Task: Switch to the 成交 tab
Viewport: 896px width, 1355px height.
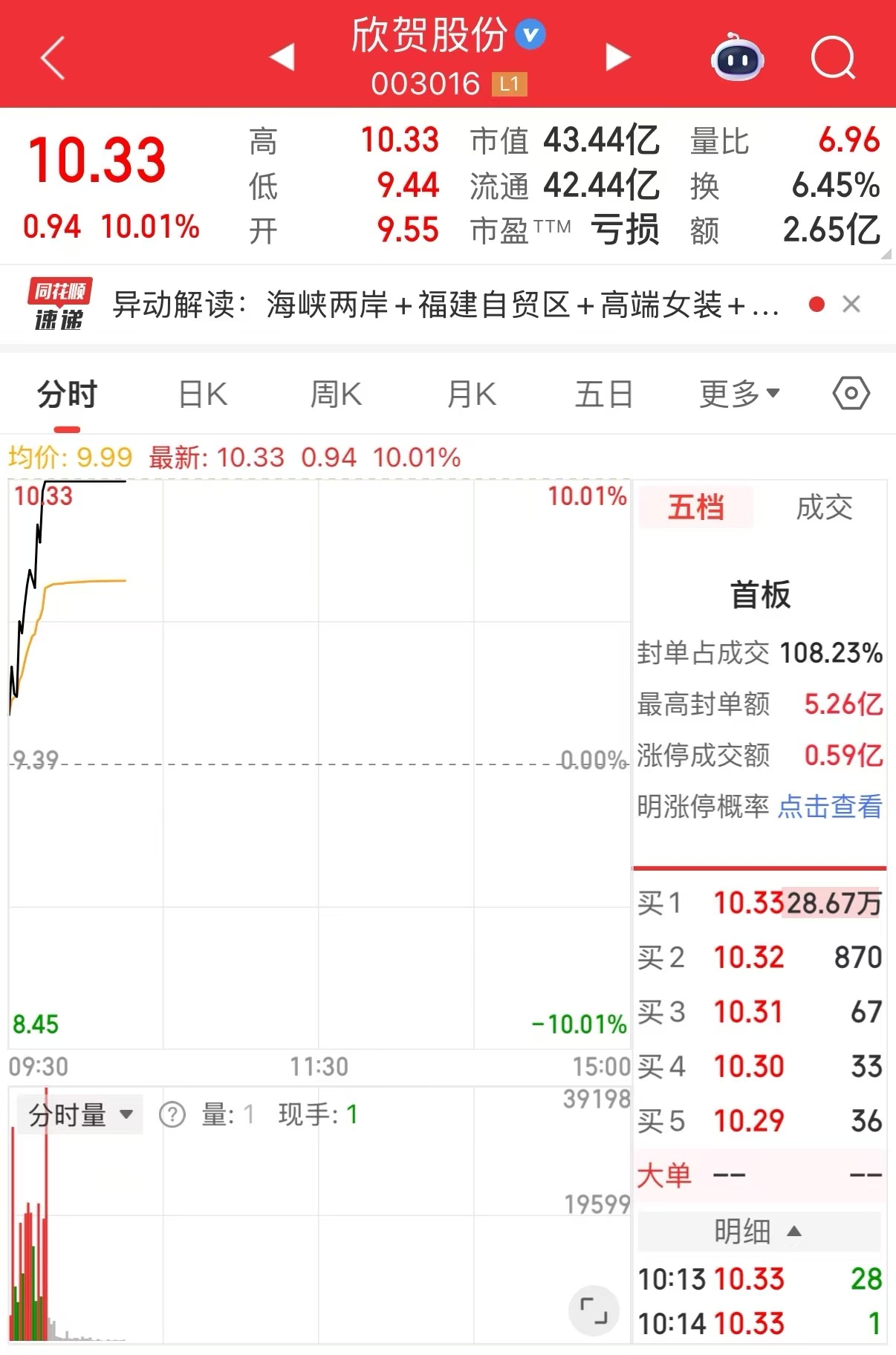Action: (x=824, y=507)
